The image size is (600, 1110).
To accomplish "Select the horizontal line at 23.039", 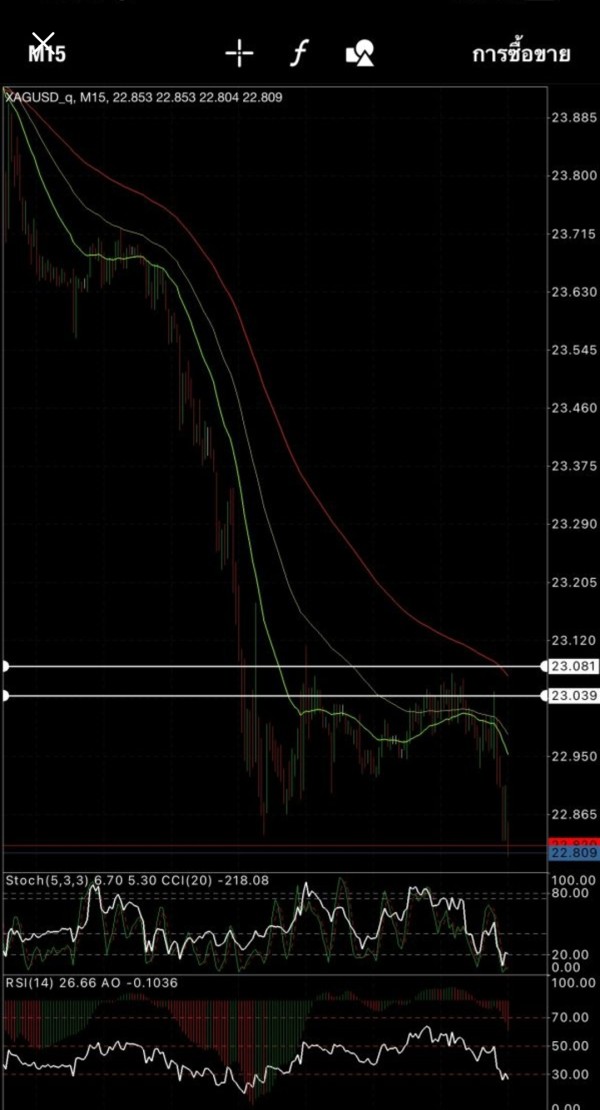I will [x=275, y=696].
